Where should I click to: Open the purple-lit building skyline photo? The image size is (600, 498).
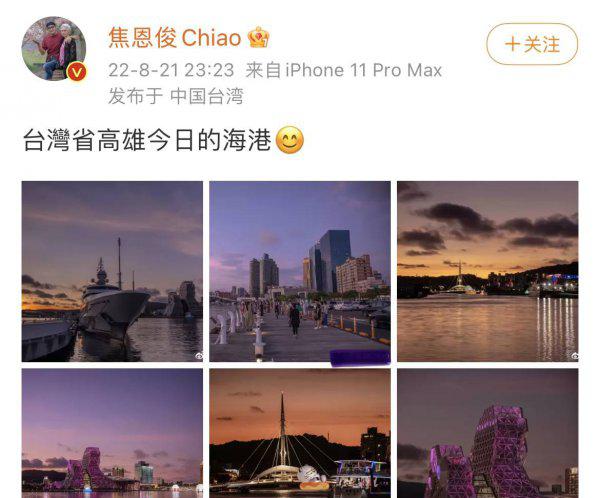[112, 433]
